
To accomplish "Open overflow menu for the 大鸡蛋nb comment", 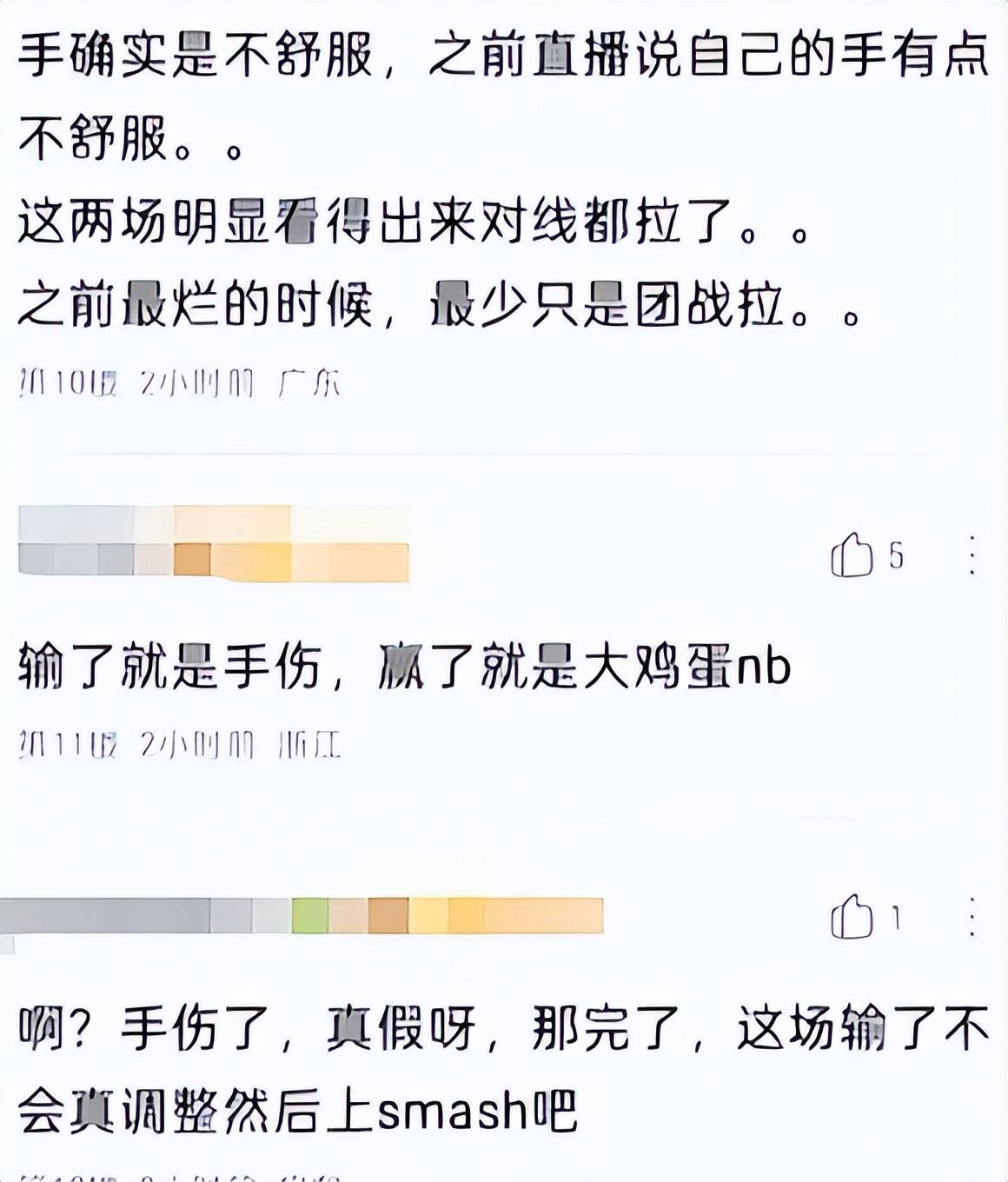I will [972, 554].
